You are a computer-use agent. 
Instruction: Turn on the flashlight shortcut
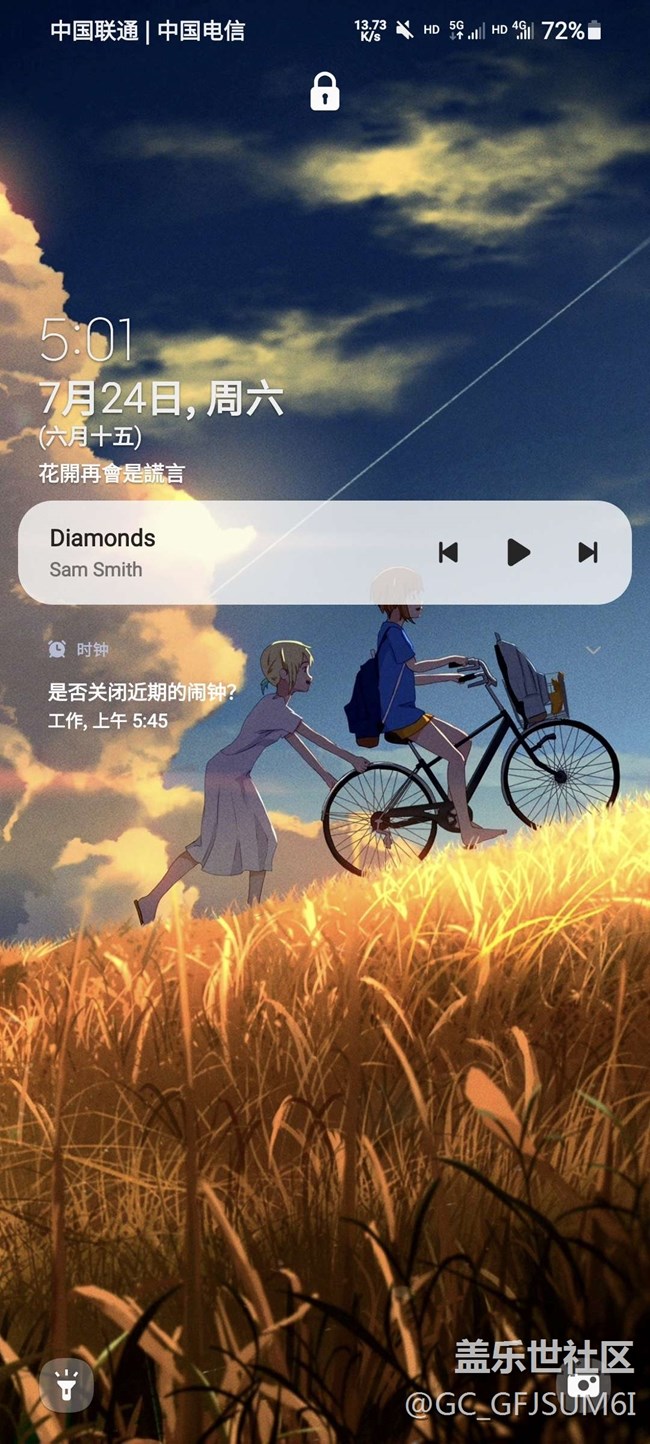[x=66, y=1386]
